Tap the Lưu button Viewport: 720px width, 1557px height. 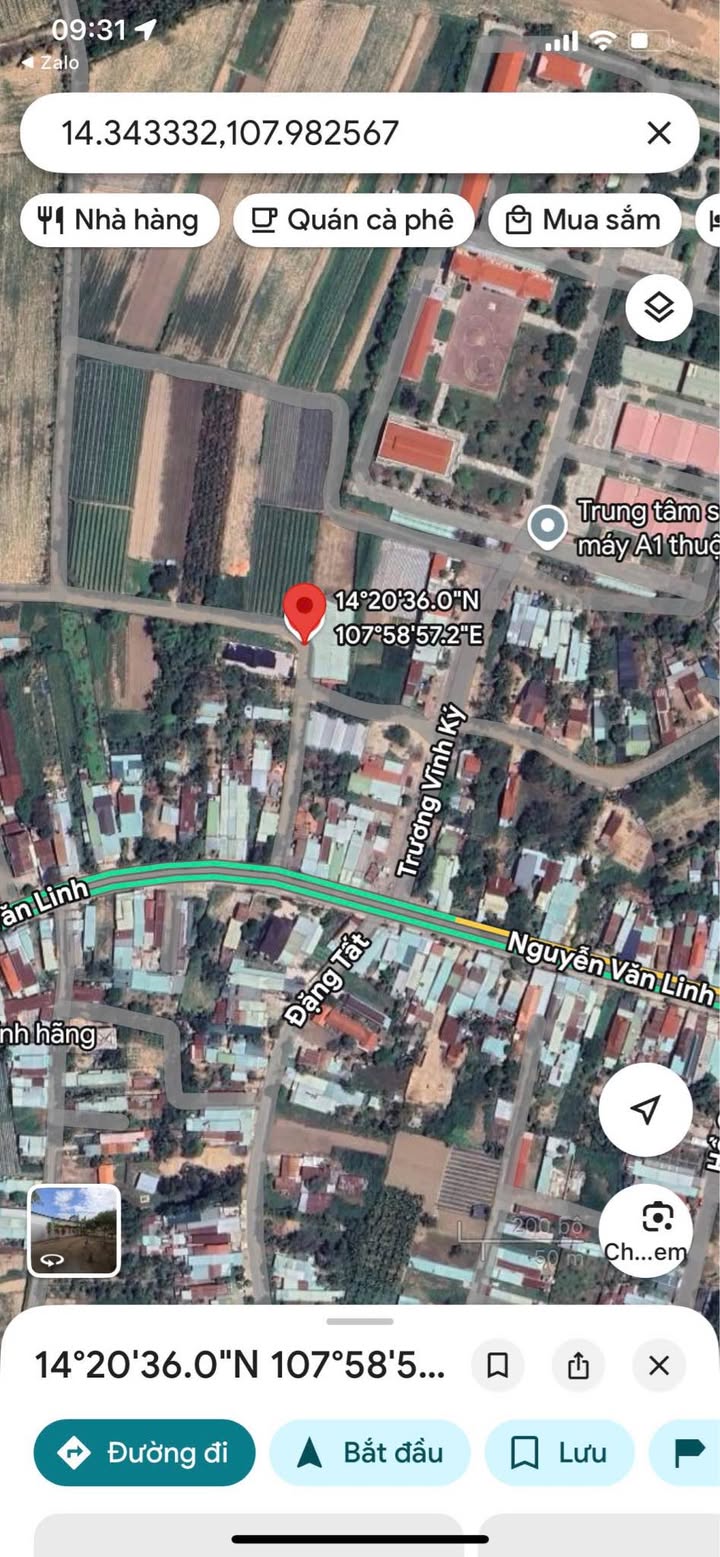click(x=560, y=1452)
